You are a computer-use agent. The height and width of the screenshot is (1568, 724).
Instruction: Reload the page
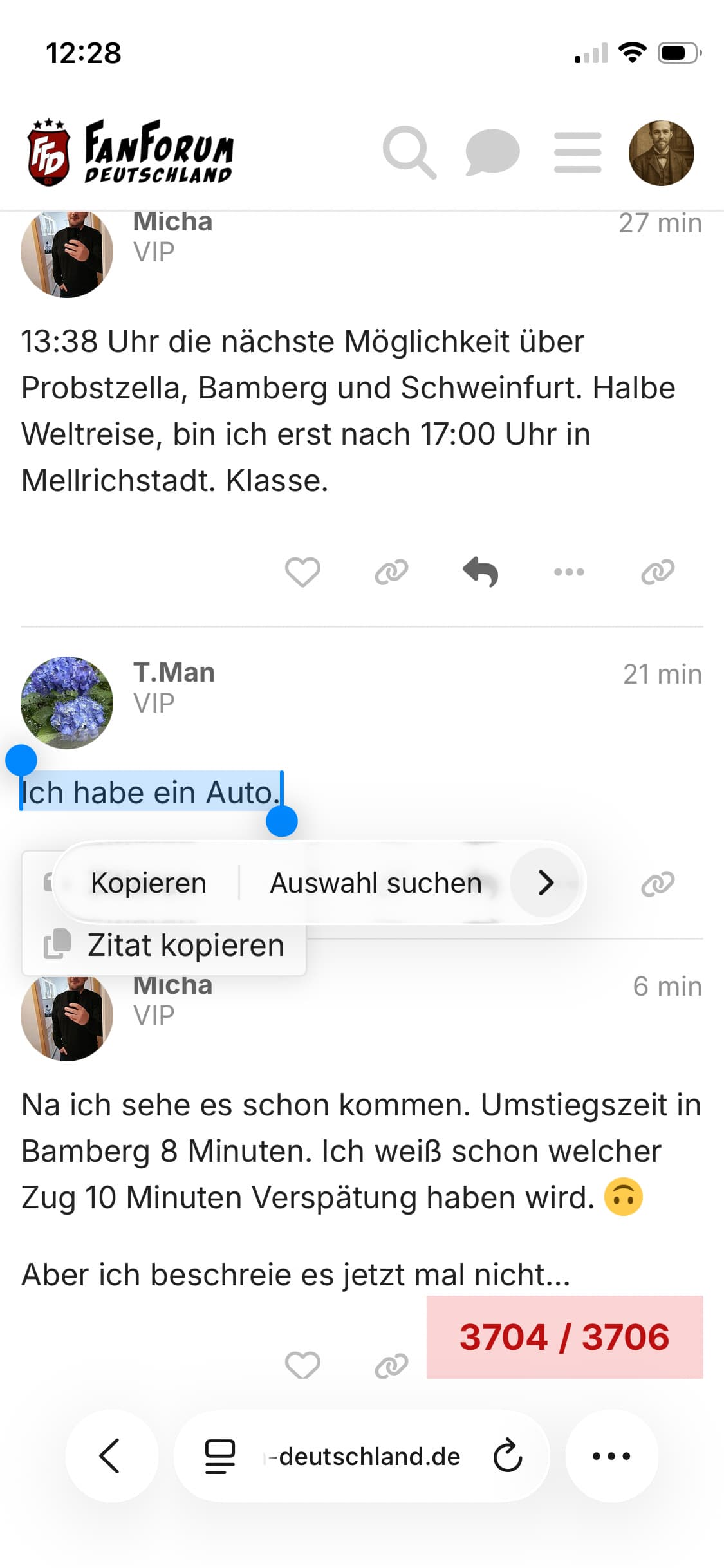pyautogui.click(x=507, y=1456)
